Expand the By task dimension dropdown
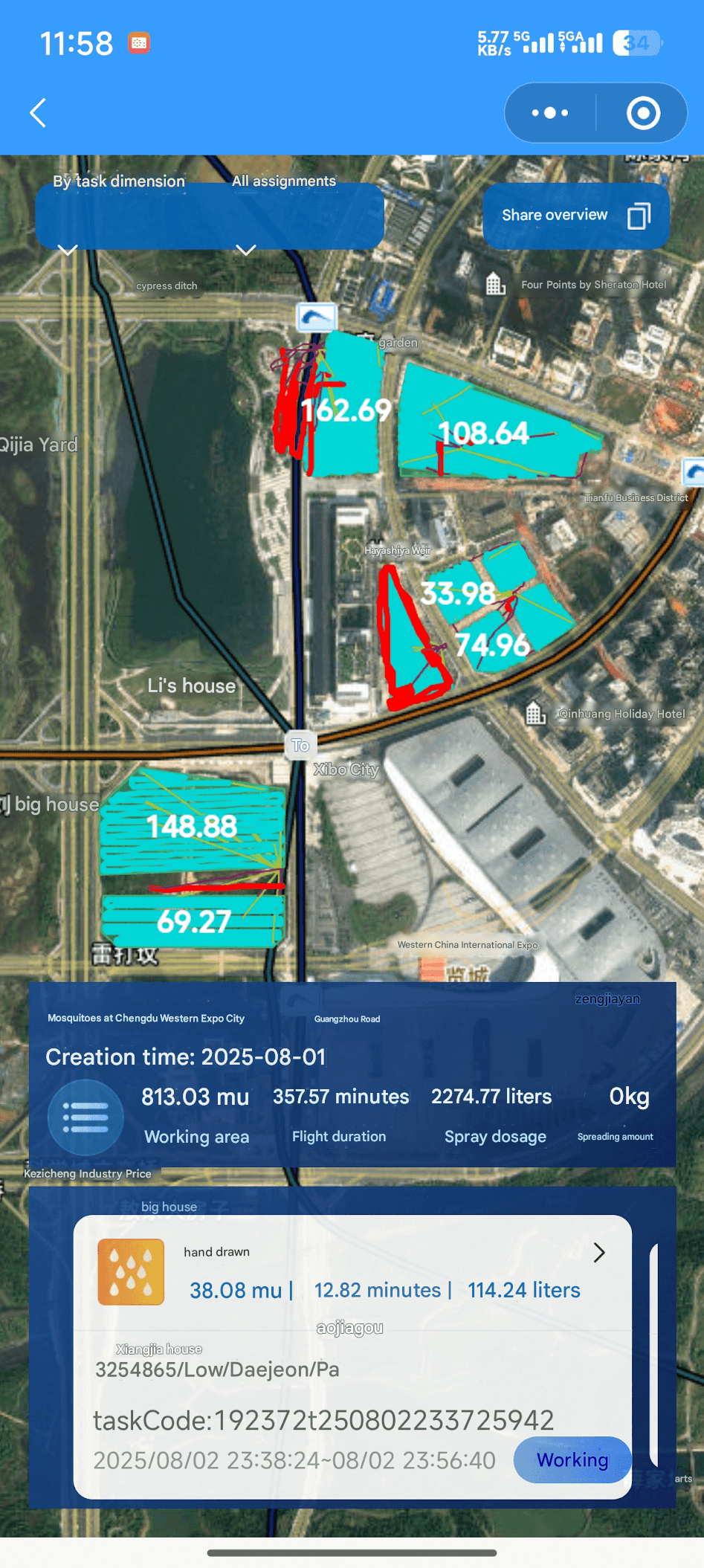This screenshot has height=1568, width=704. [x=119, y=215]
